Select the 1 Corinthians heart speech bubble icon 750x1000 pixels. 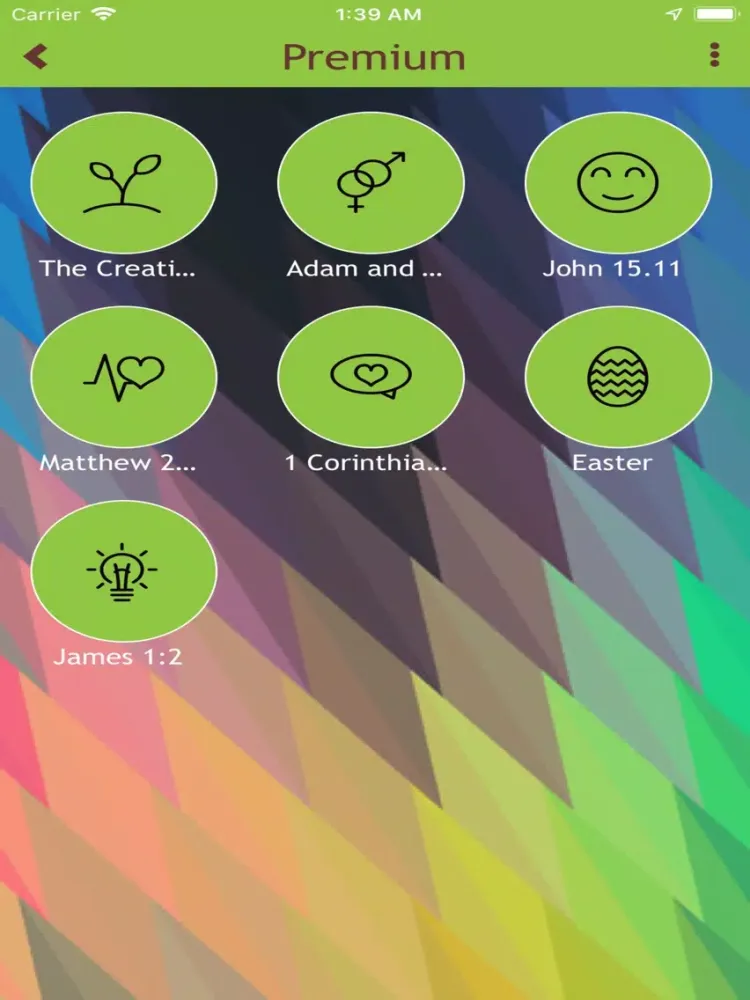click(x=371, y=376)
